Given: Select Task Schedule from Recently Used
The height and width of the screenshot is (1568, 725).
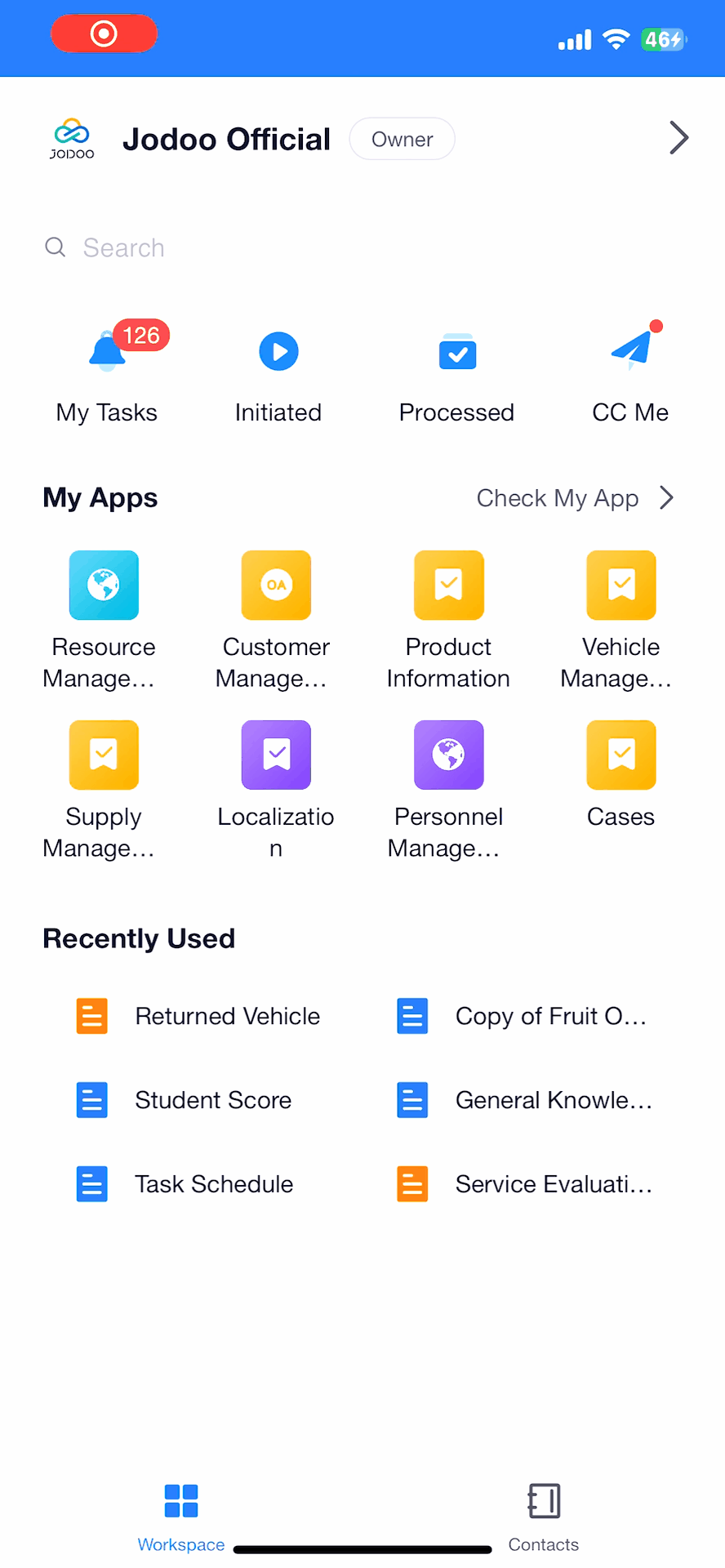Looking at the screenshot, I should (x=185, y=1184).
